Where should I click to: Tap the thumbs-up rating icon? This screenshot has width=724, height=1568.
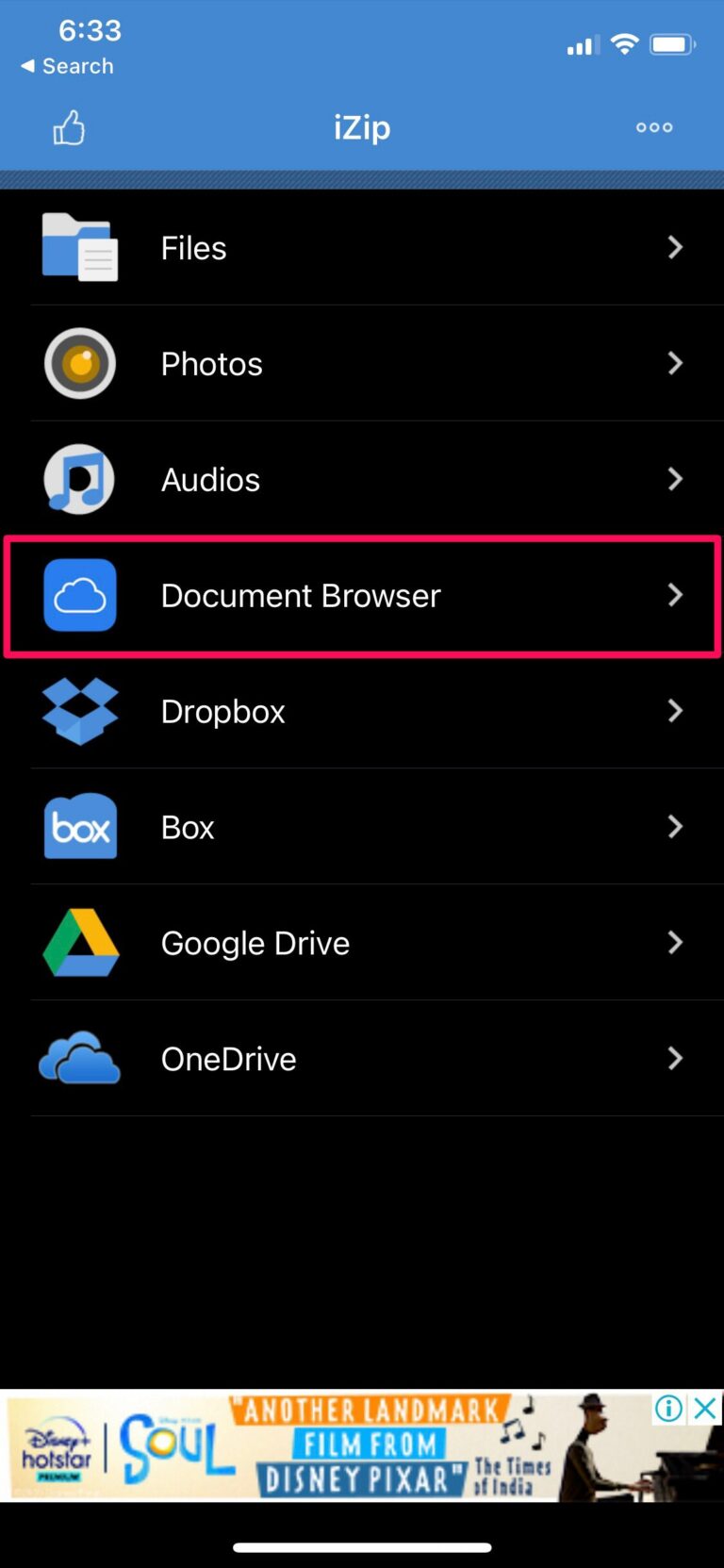click(71, 127)
